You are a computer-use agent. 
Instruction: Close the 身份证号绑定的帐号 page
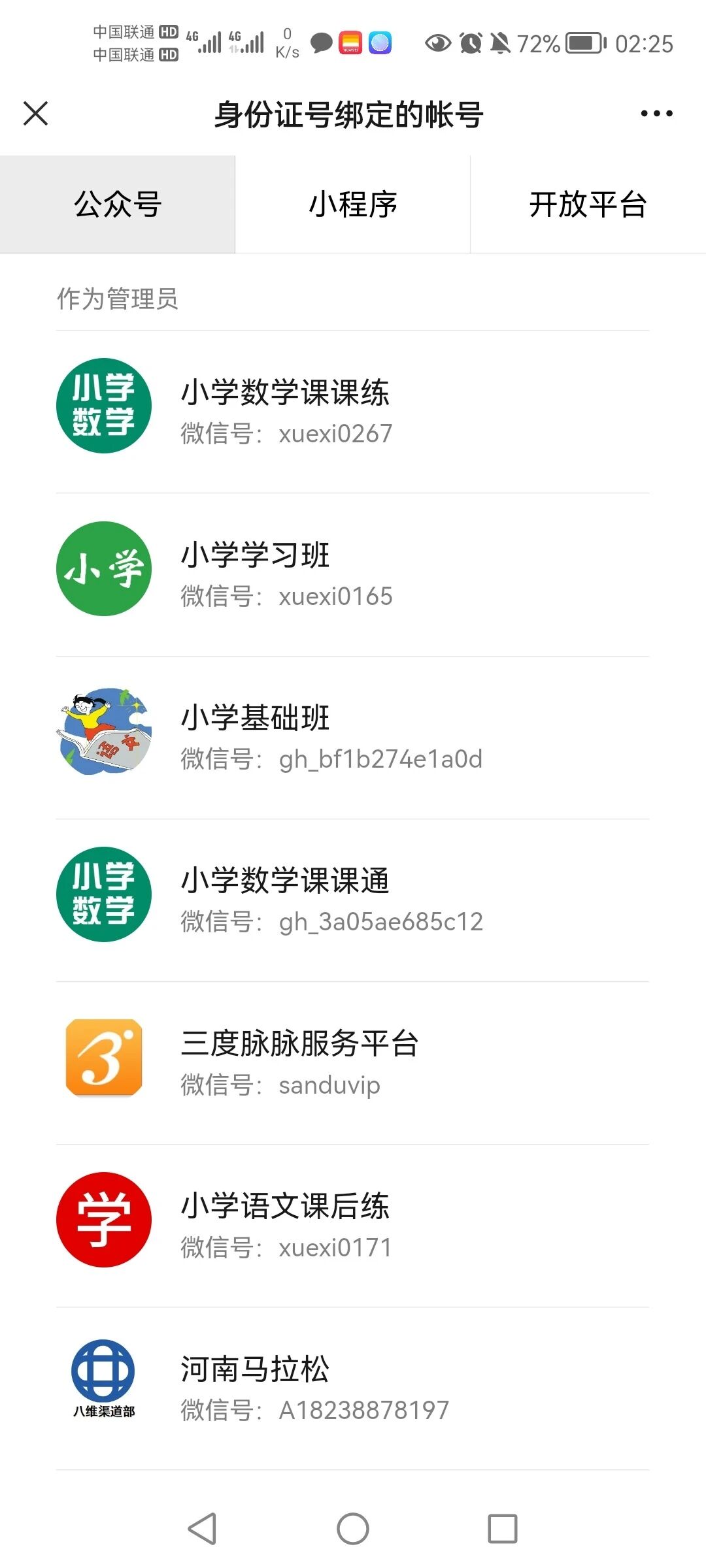click(35, 114)
